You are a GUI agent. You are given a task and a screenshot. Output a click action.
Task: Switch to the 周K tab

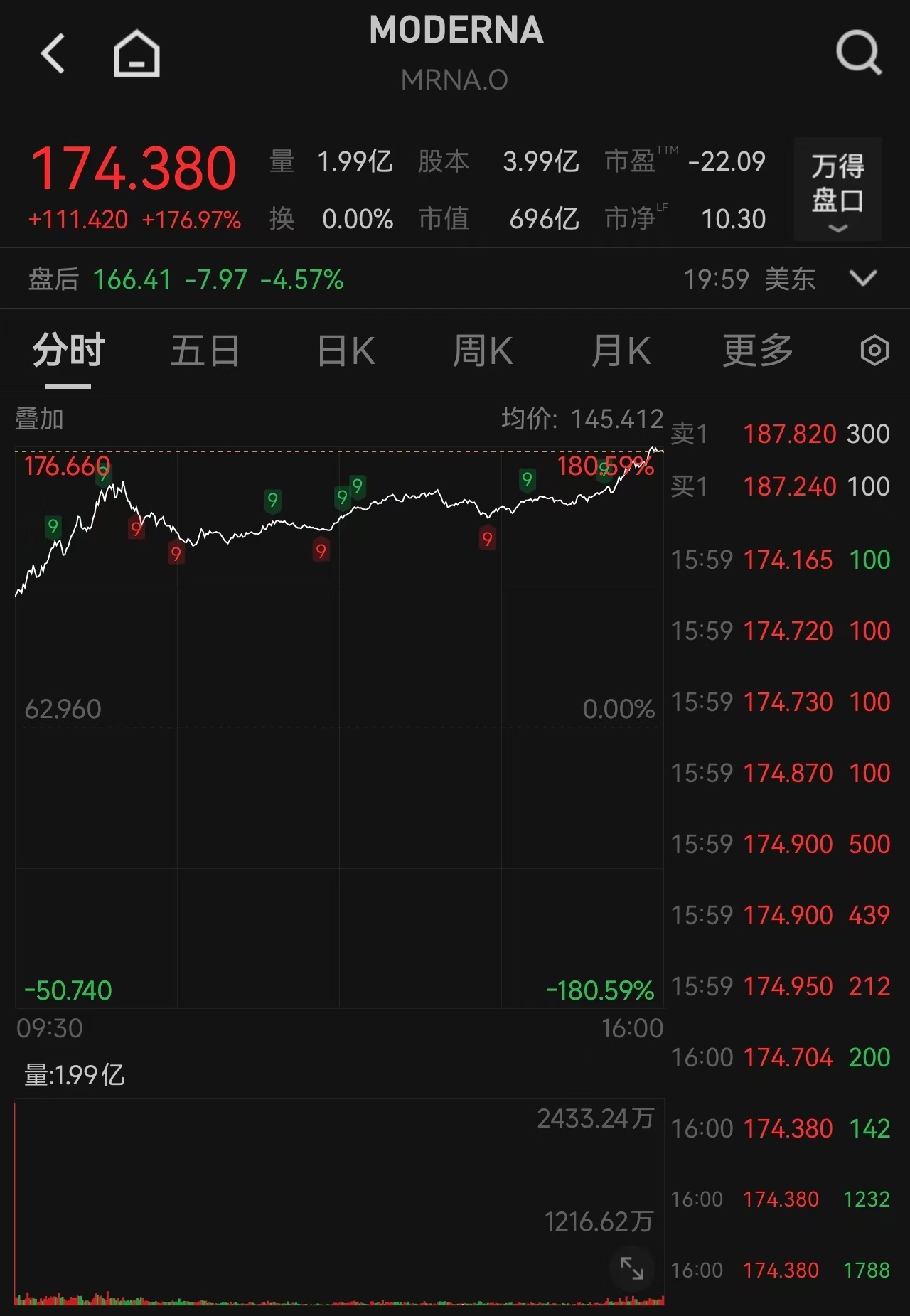[x=483, y=351]
